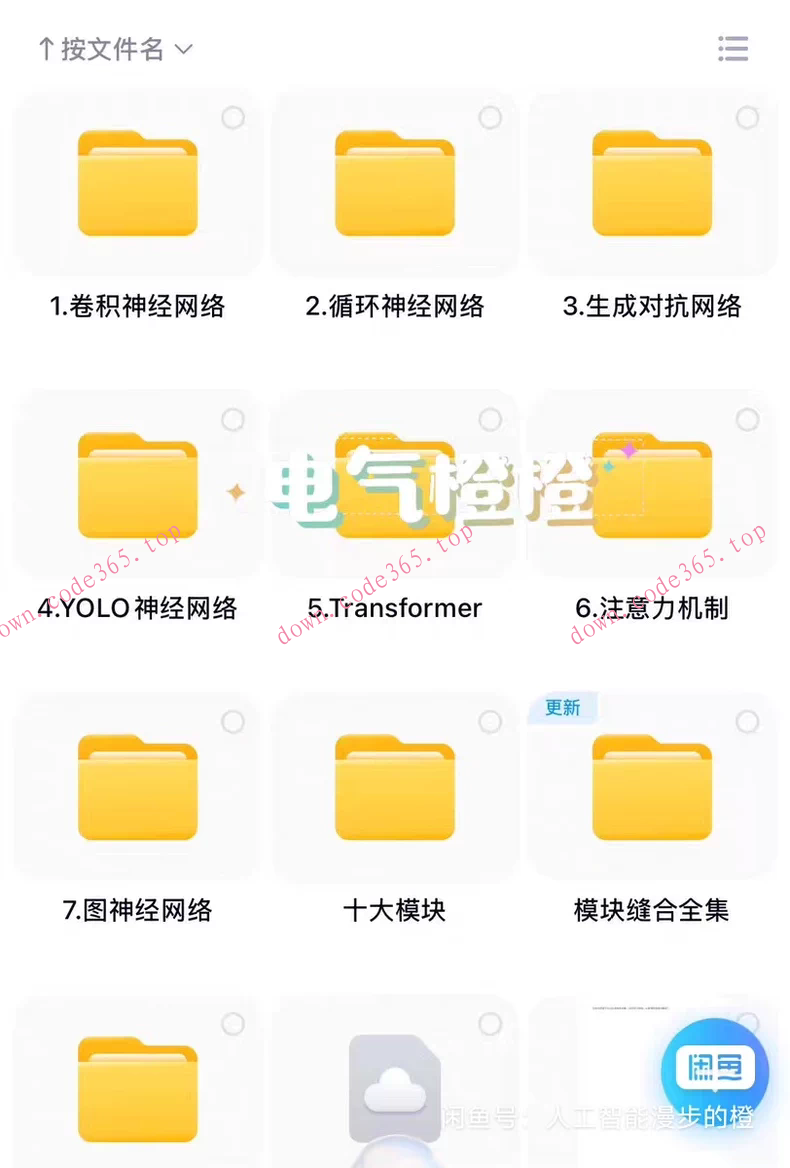
Task: Select the circle on 十大模块
Action: [x=490, y=719]
